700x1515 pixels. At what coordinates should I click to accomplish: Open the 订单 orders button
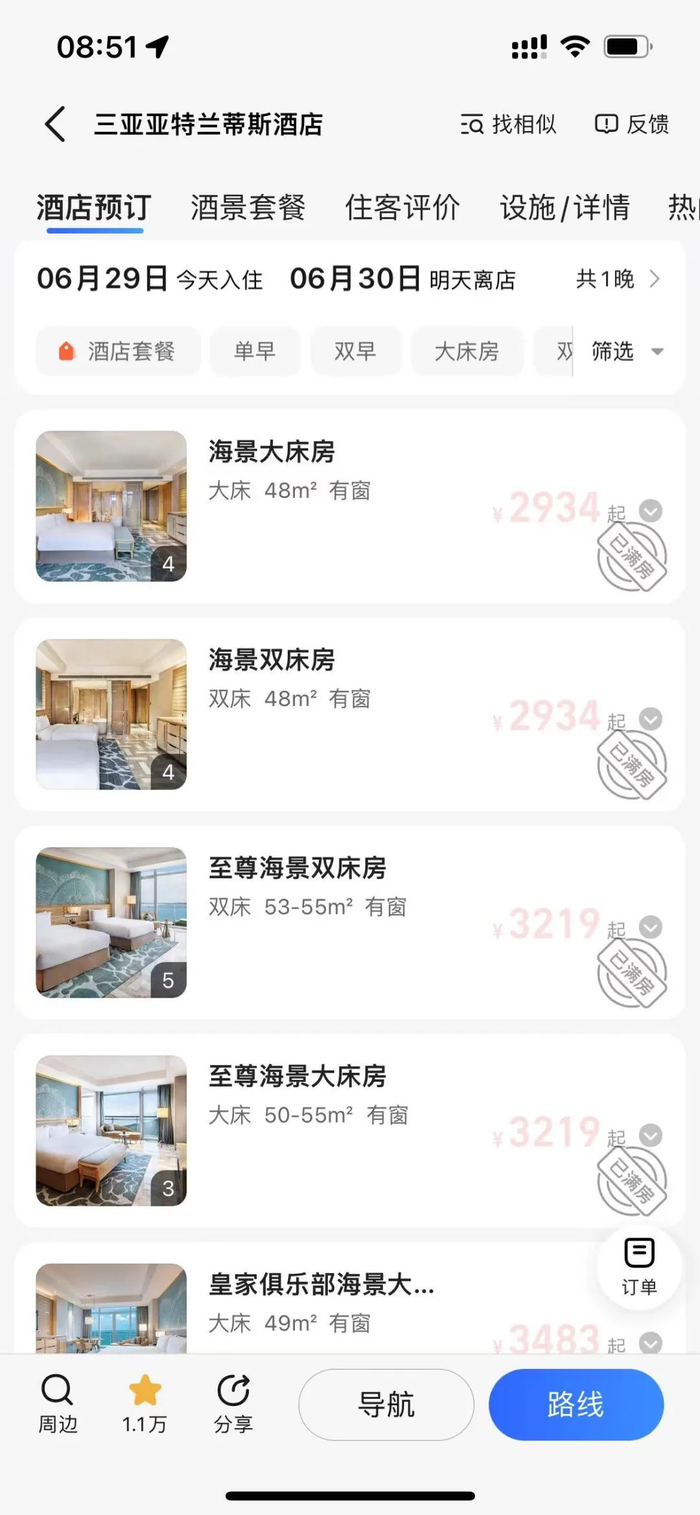tap(639, 1266)
